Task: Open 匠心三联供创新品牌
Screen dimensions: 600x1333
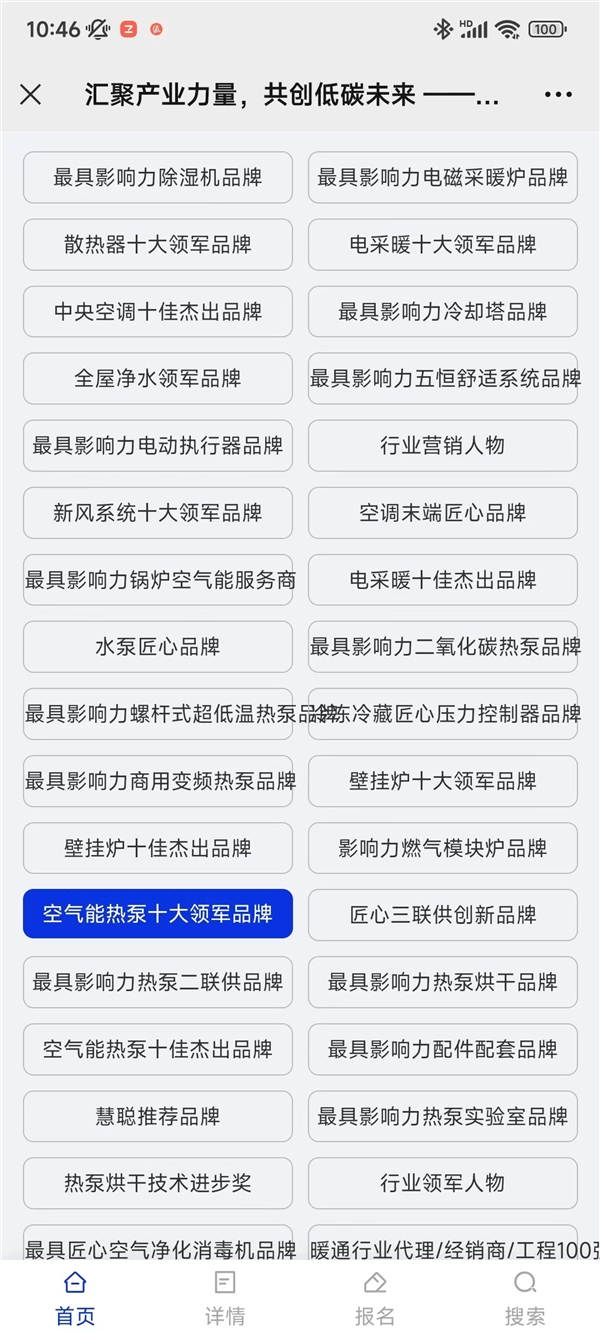Action: click(x=442, y=914)
